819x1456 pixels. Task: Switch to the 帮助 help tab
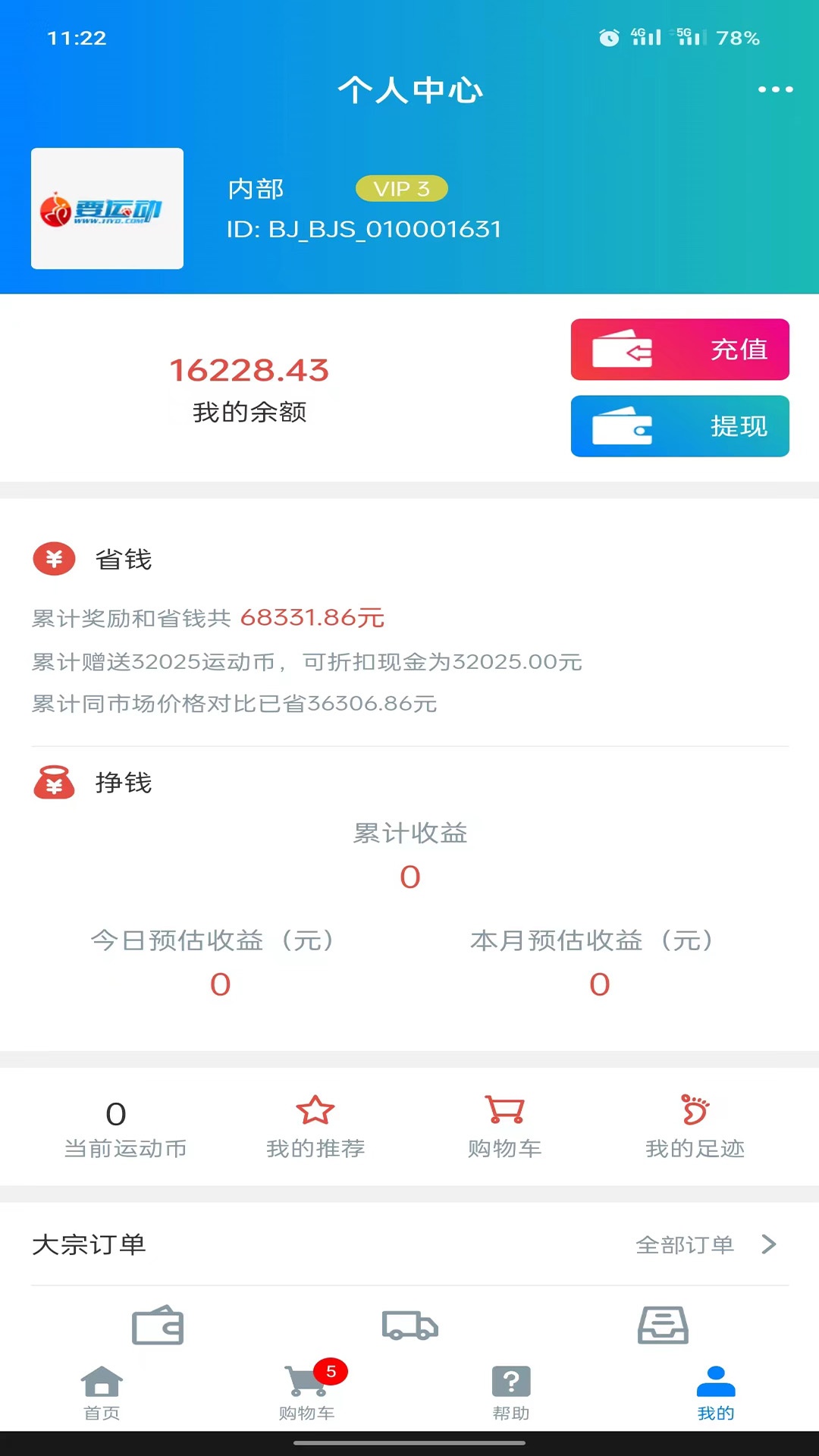pyautogui.click(x=511, y=1393)
